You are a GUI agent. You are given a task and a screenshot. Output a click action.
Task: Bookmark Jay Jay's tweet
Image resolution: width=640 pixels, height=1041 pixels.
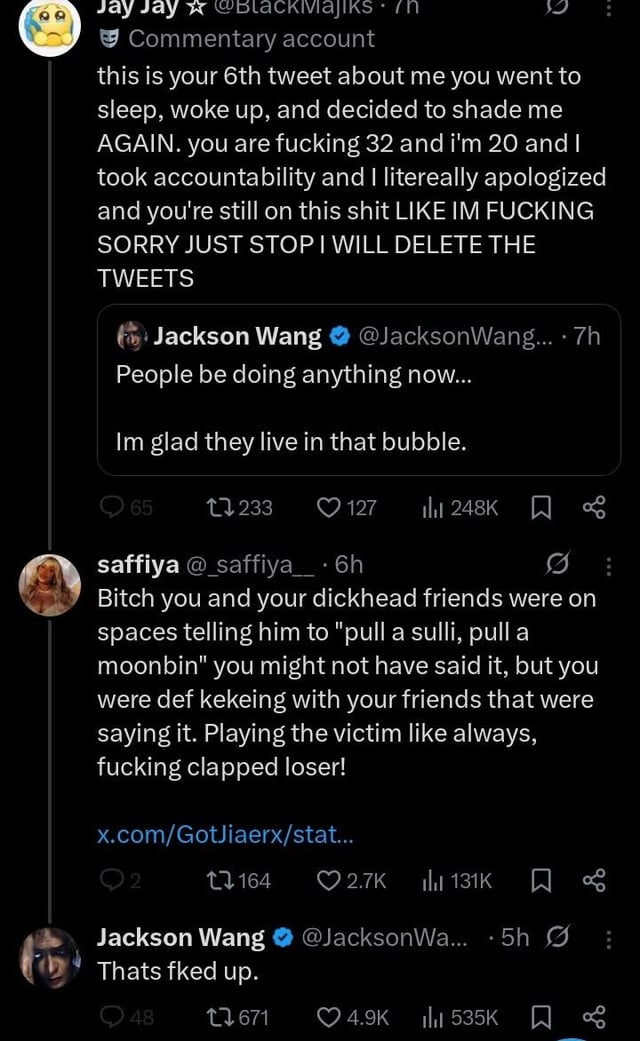tap(541, 507)
